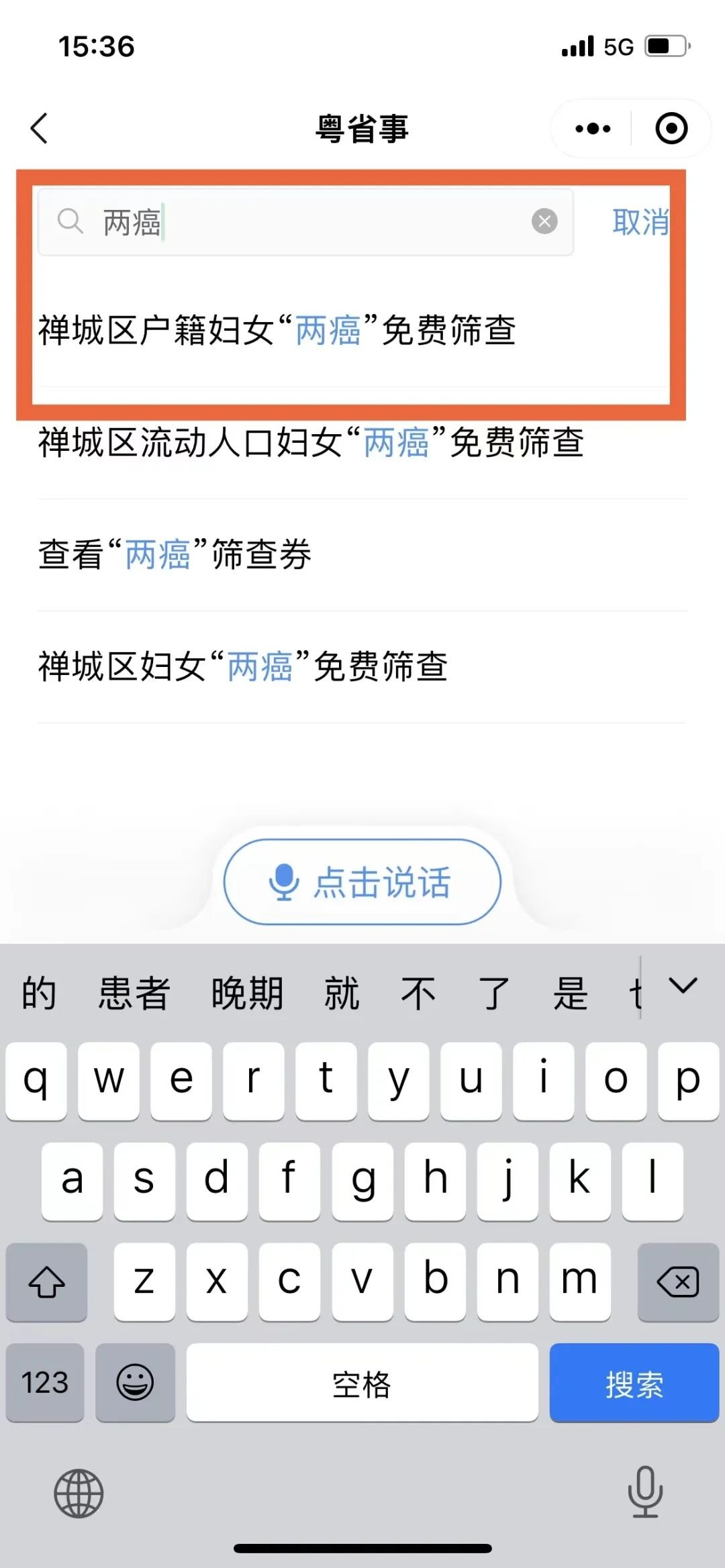Close the mini program via the circle icon

click(671, 128)
